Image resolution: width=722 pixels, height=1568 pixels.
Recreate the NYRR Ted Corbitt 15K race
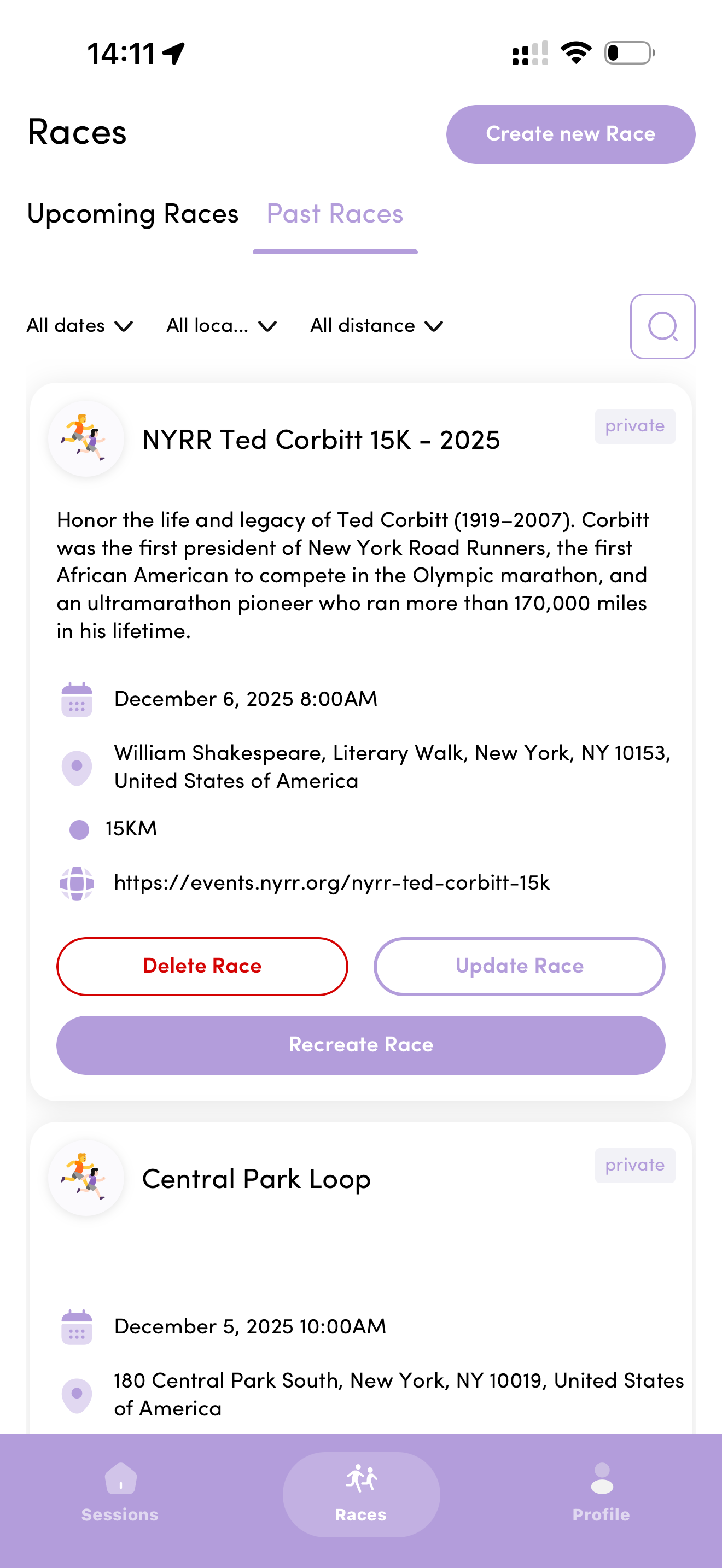pyautogui.click(x=360, y=1045)
